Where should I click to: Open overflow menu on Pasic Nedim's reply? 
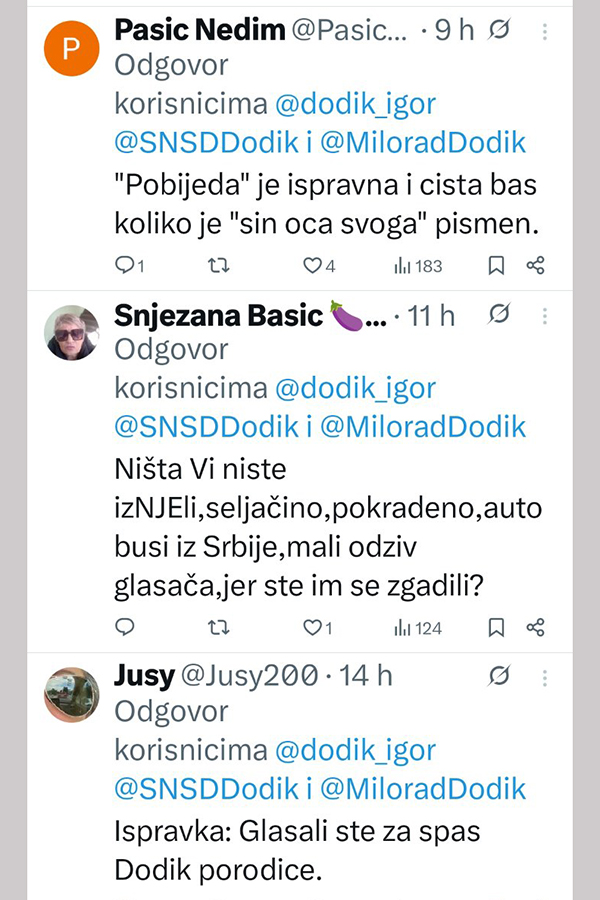click(x=545, y=32)
